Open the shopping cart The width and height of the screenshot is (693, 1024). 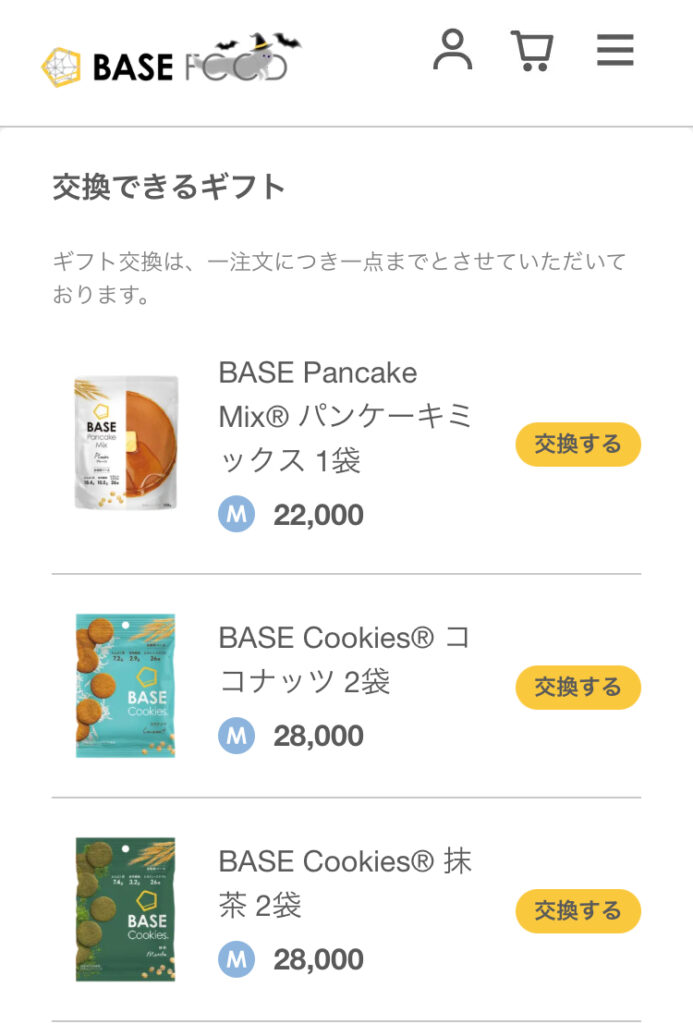(x=531, y=50)
